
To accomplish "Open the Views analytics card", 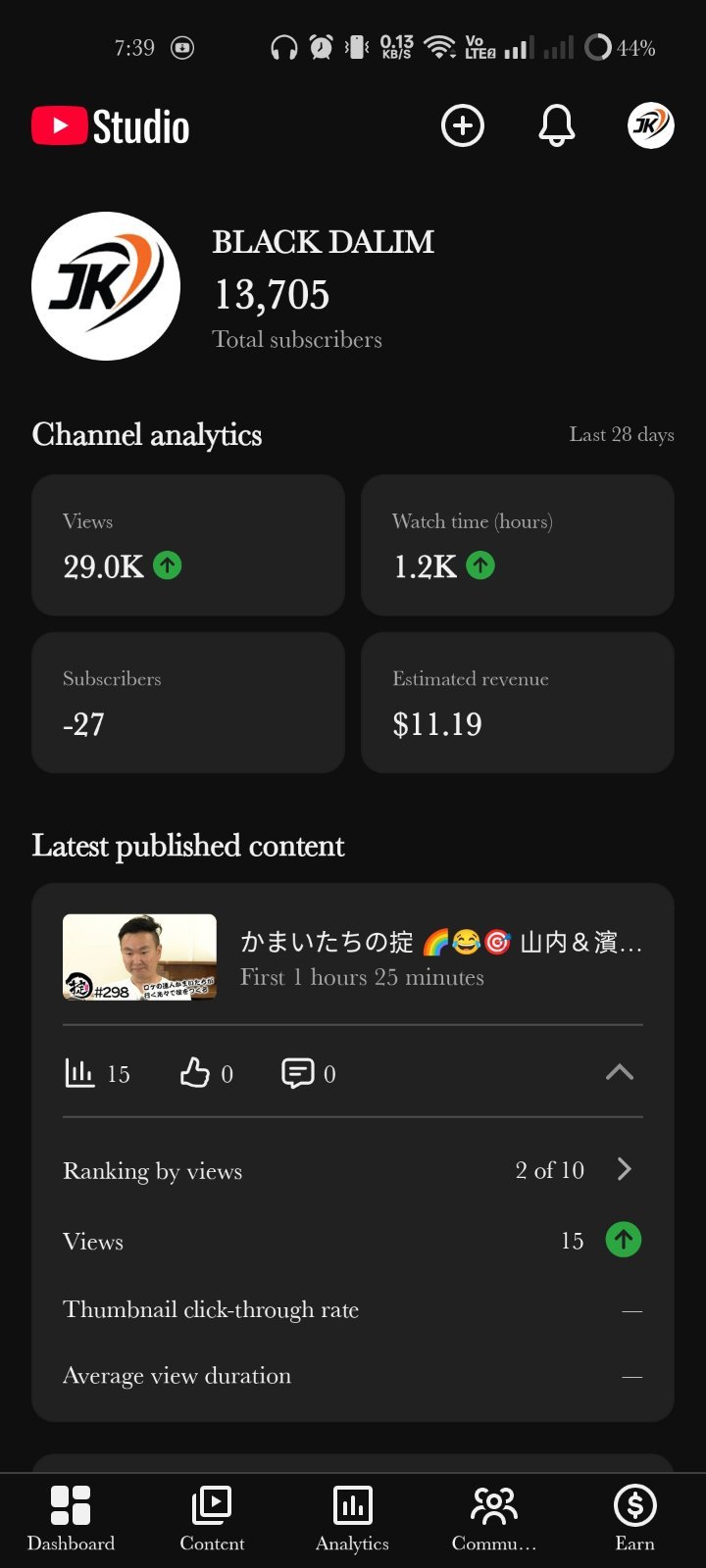I will [x=188, y=545].
